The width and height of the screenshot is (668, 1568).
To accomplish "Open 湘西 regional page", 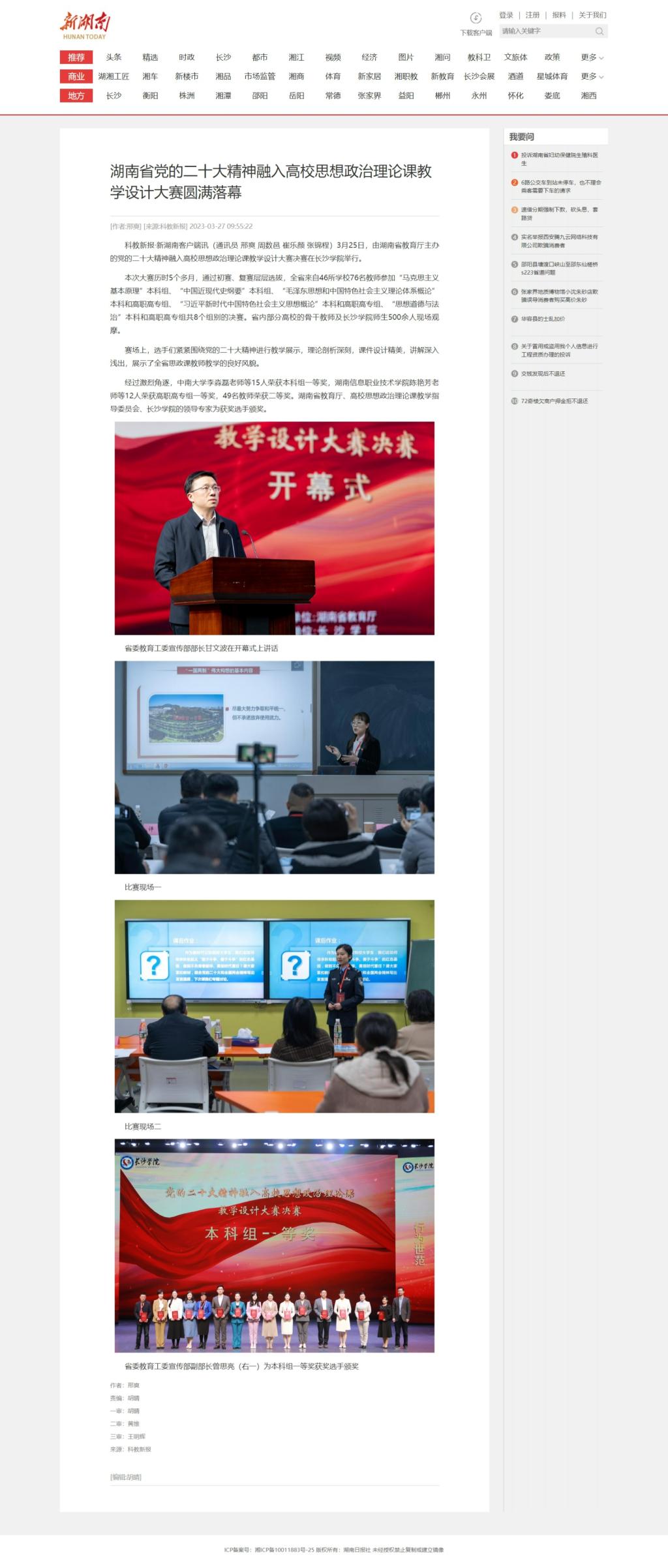I will point(588,95).
